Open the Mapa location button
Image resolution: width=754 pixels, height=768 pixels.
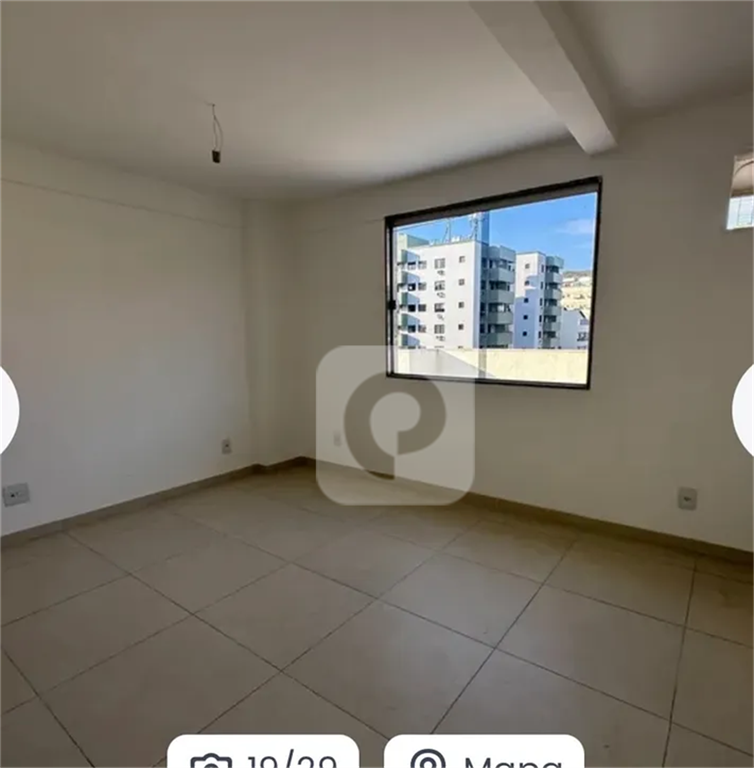pos(484,756)
